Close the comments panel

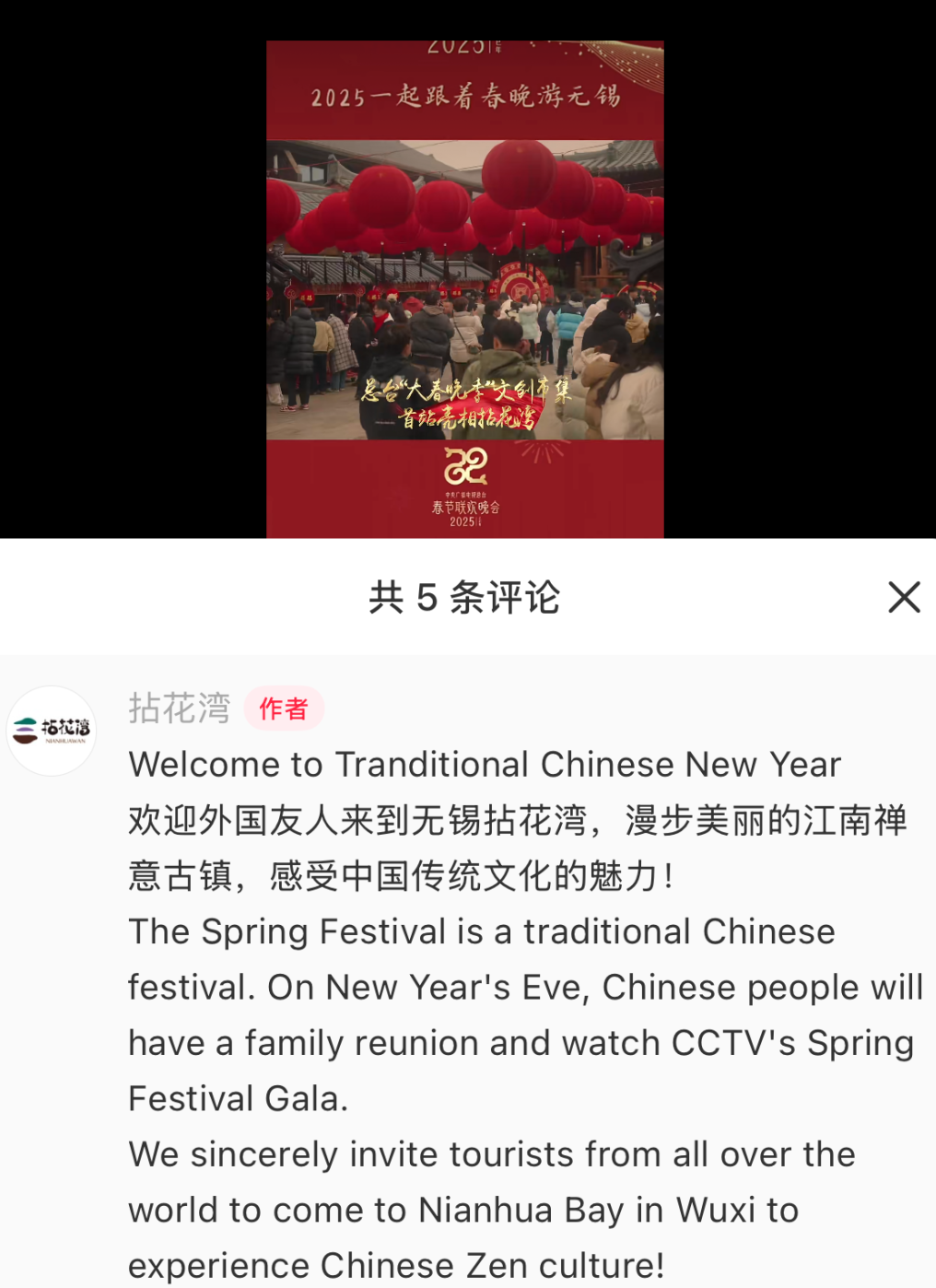coord(904,597)
